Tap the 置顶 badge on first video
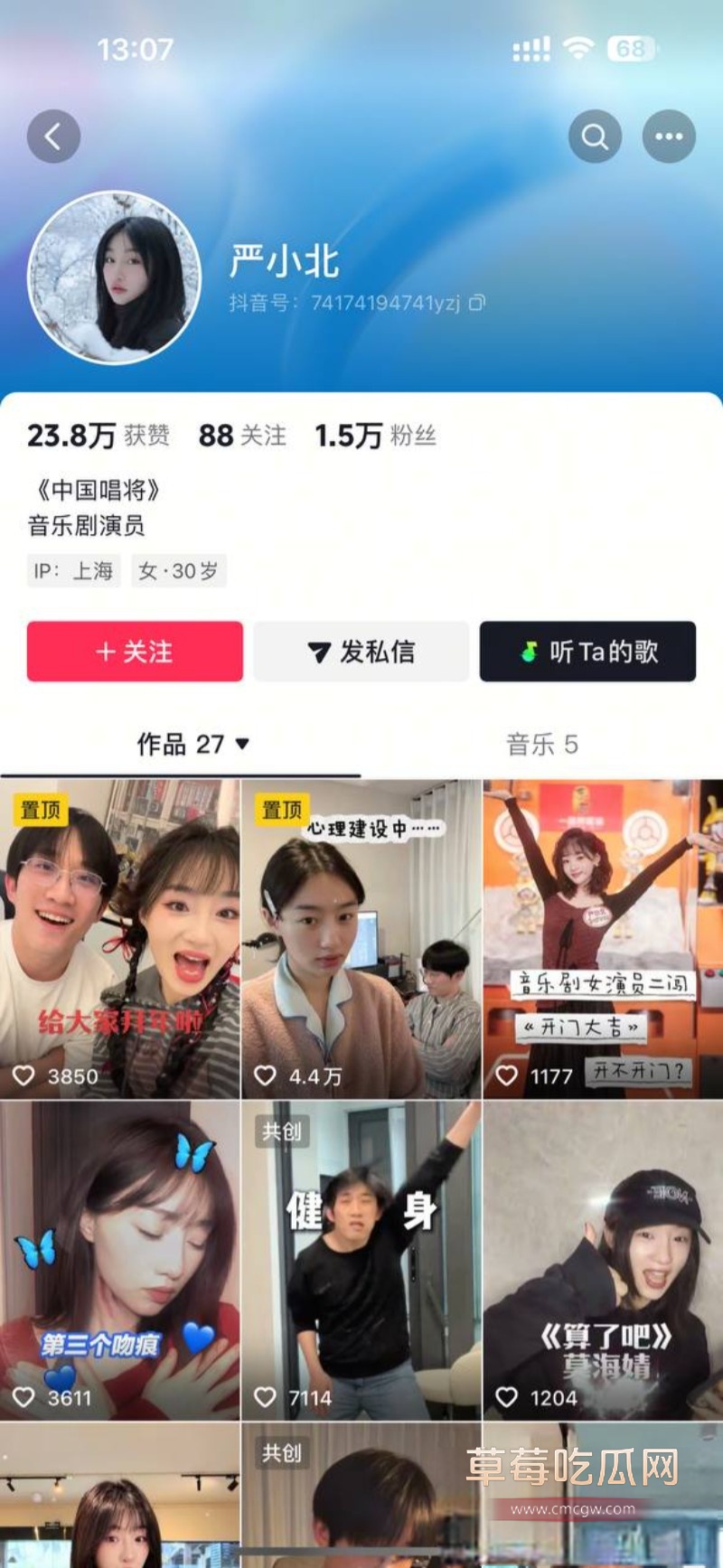The image size is (723, 1568). click(x=40, y=812)
